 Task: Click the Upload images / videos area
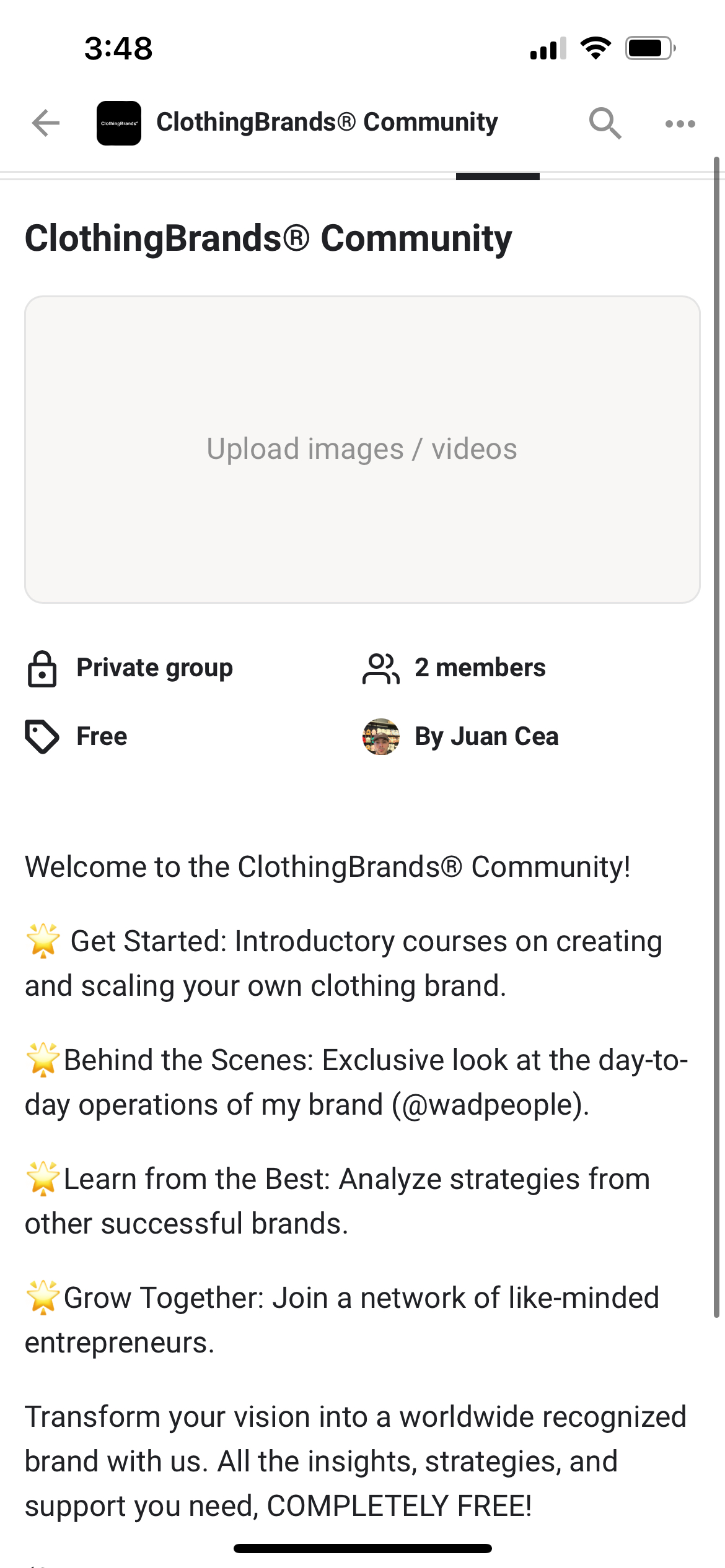[362, 448]
